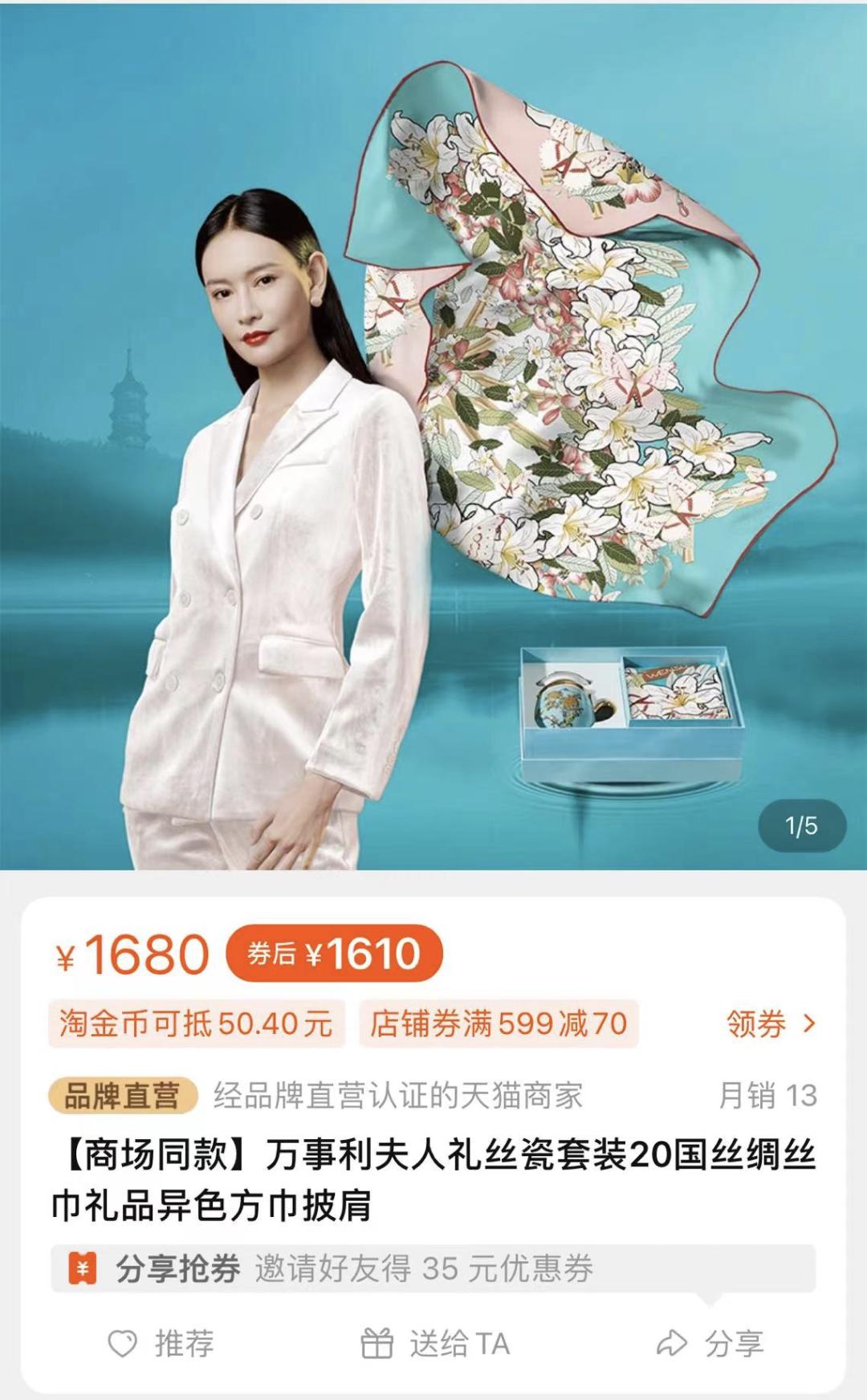
Task: Share this product via 分享
Action: pos(710,1343)
